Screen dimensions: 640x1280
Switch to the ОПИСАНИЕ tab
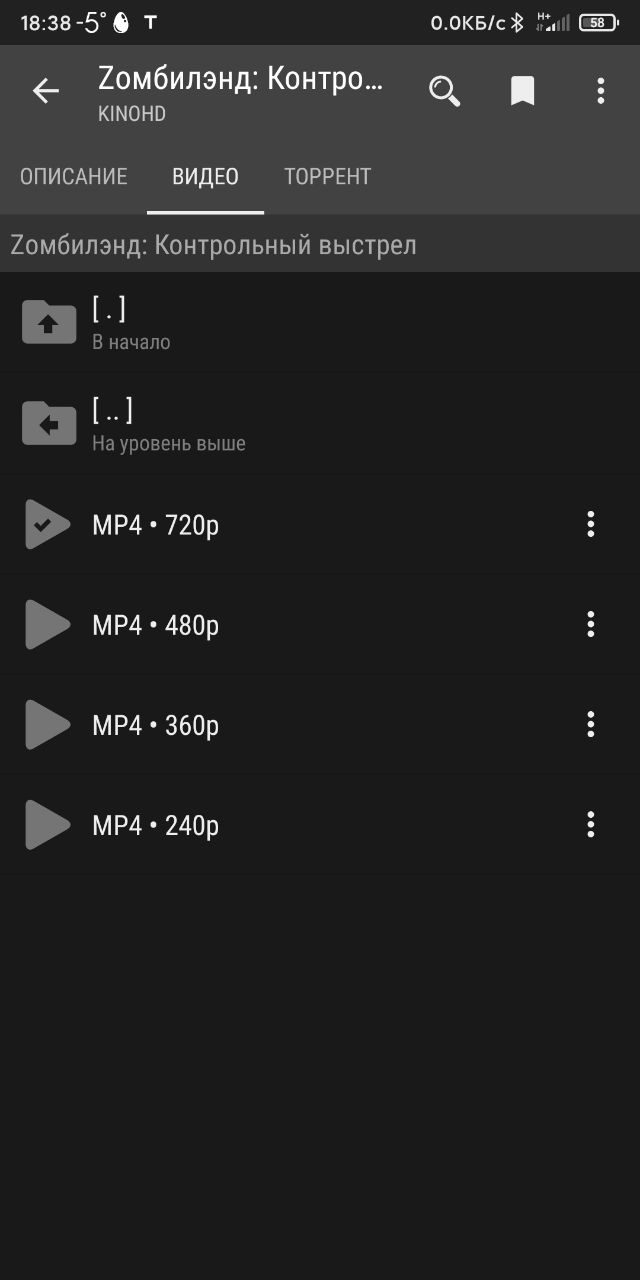click(x=74, y=177)
